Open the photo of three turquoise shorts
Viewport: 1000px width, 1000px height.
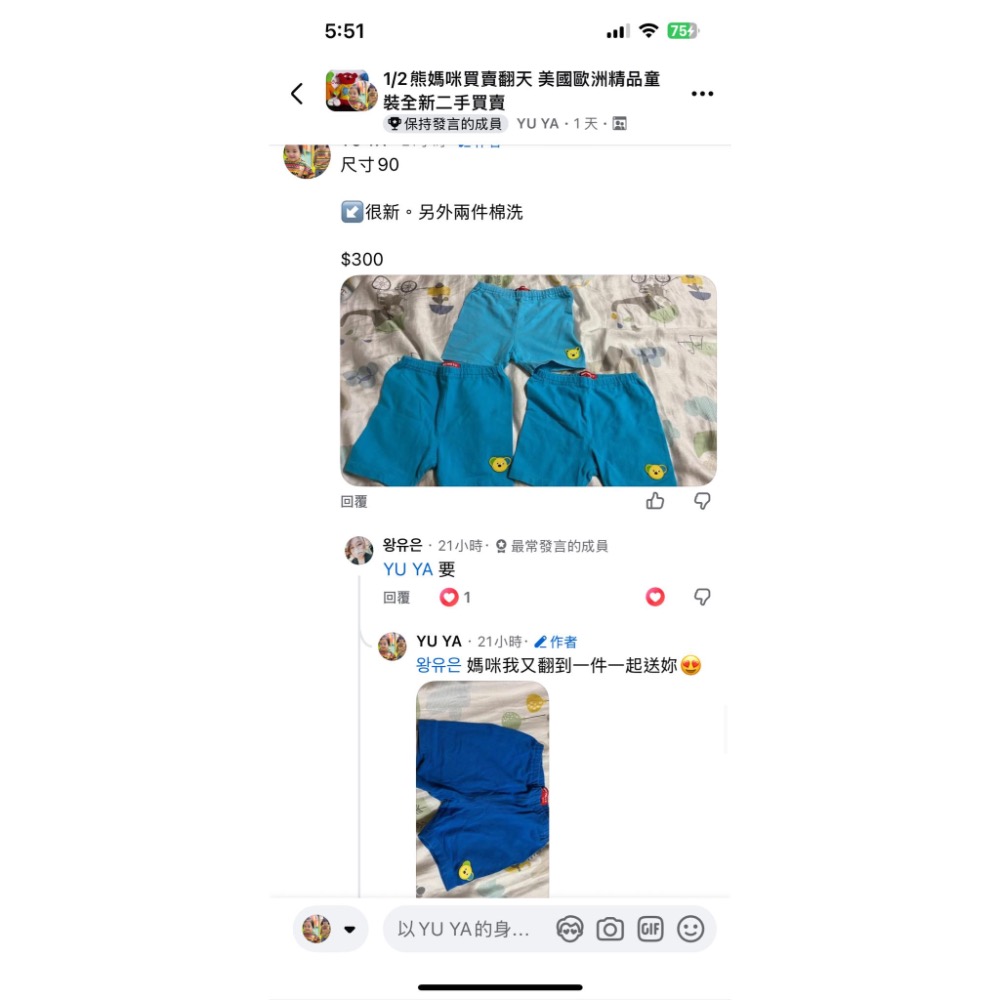(528, 381)
